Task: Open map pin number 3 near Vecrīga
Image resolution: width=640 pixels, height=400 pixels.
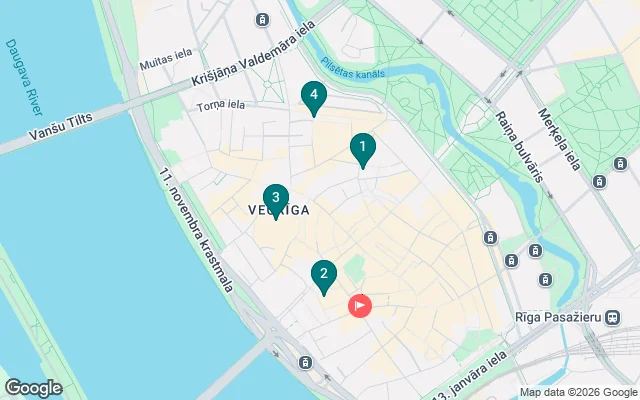Action: click(275, 199)
